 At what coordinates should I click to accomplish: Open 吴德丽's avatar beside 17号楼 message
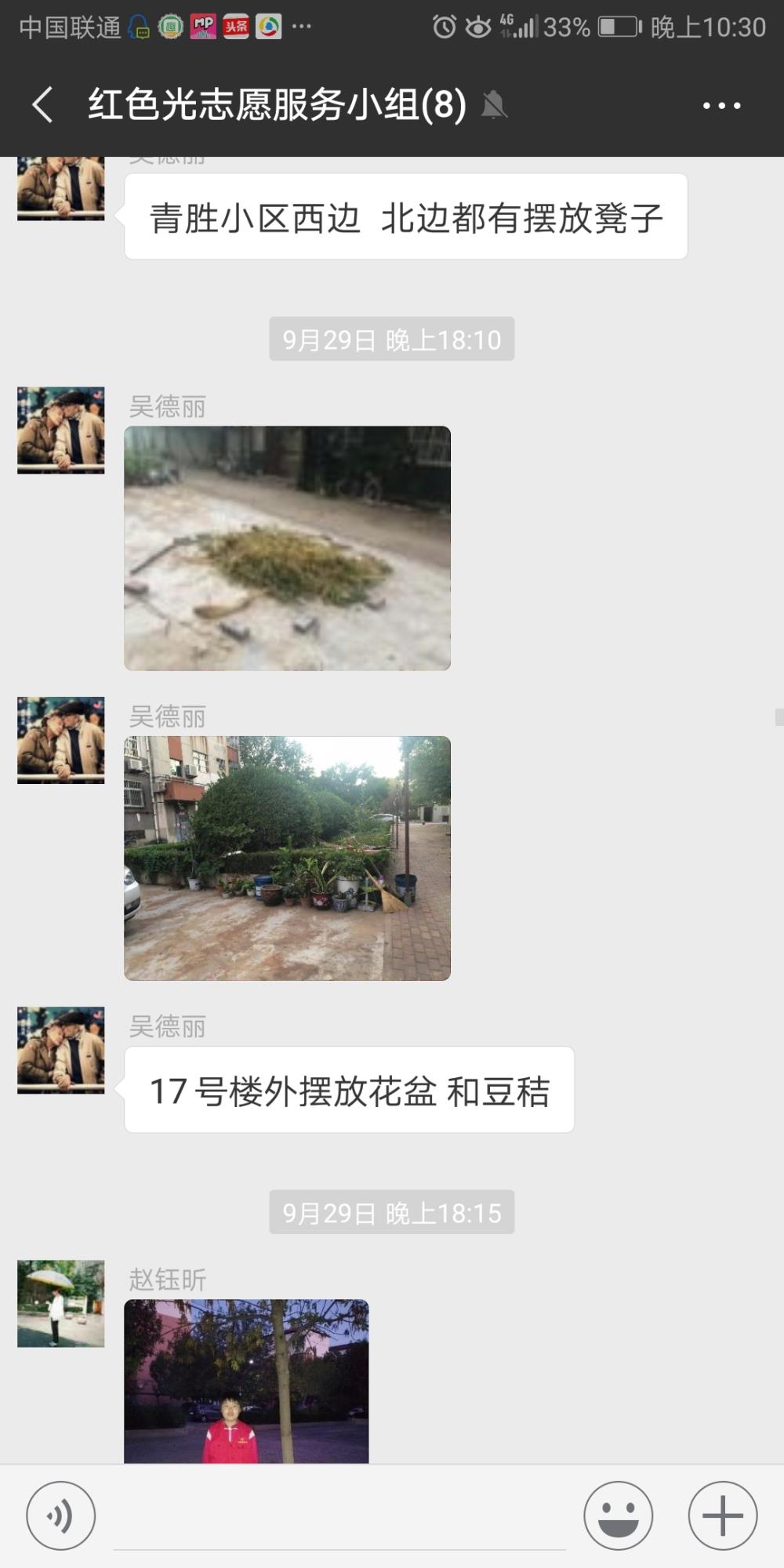[x=60, y=1050]
